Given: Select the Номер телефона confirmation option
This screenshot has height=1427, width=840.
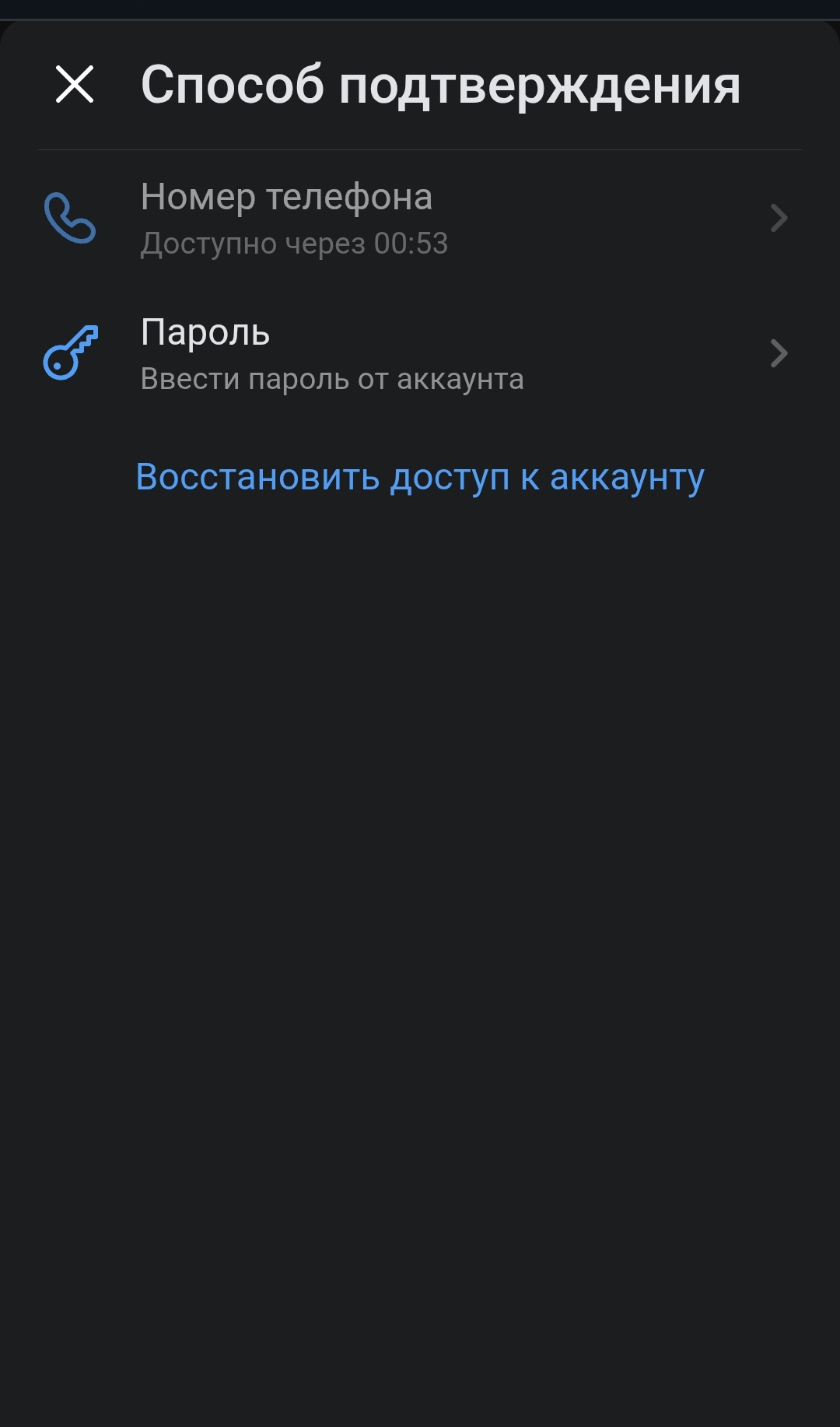Looking at the screenshot, I should tap(420, 218).
